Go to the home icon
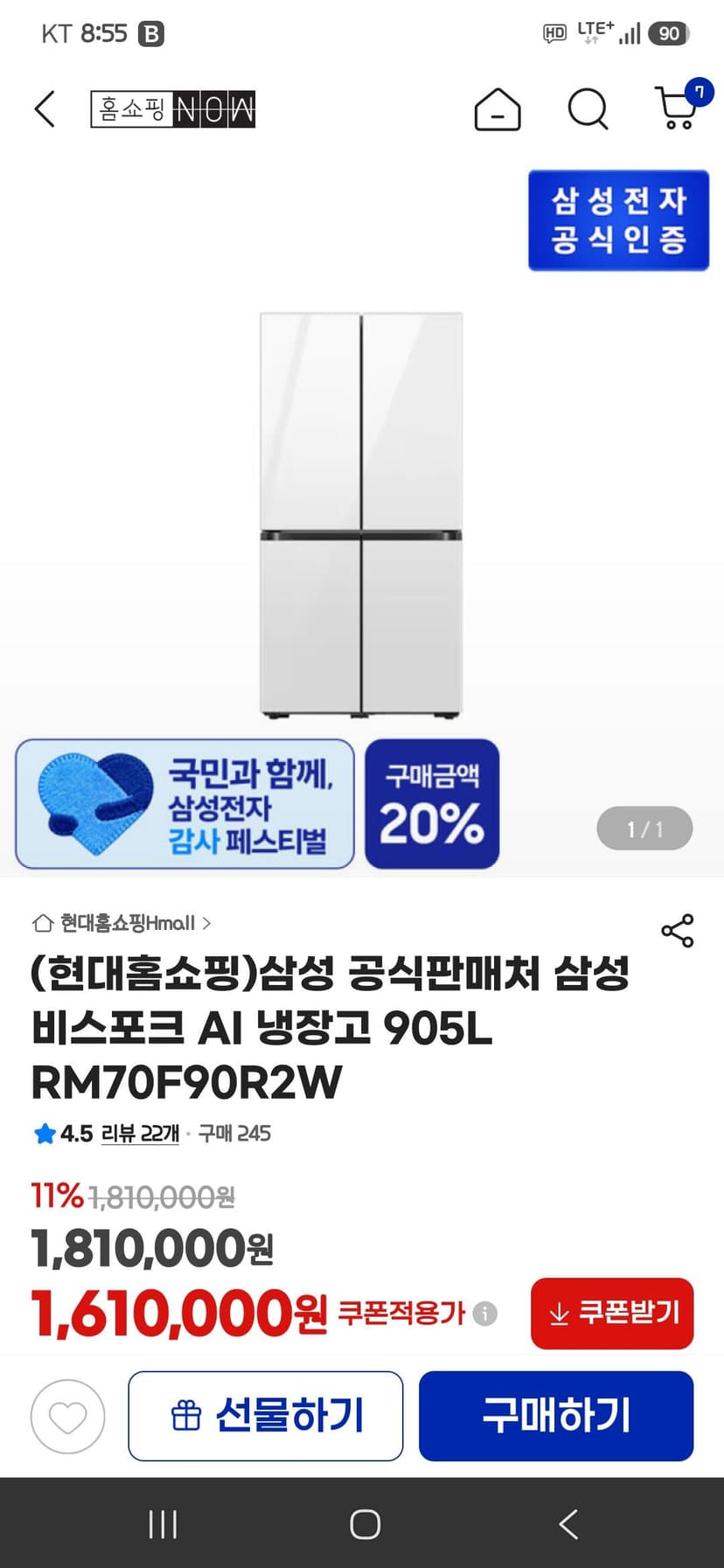 coord(498,109)
